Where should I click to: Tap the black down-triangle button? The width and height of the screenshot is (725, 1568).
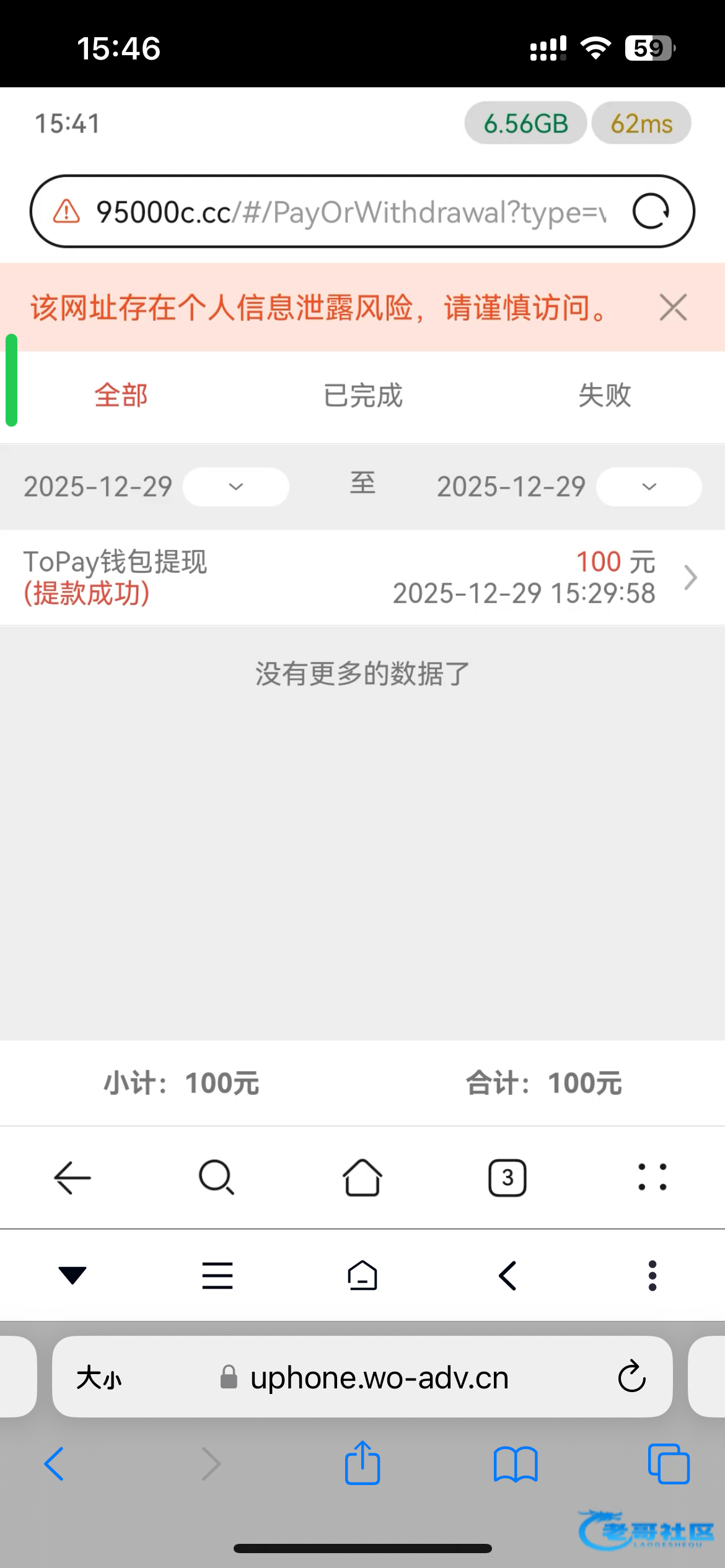72,1275
